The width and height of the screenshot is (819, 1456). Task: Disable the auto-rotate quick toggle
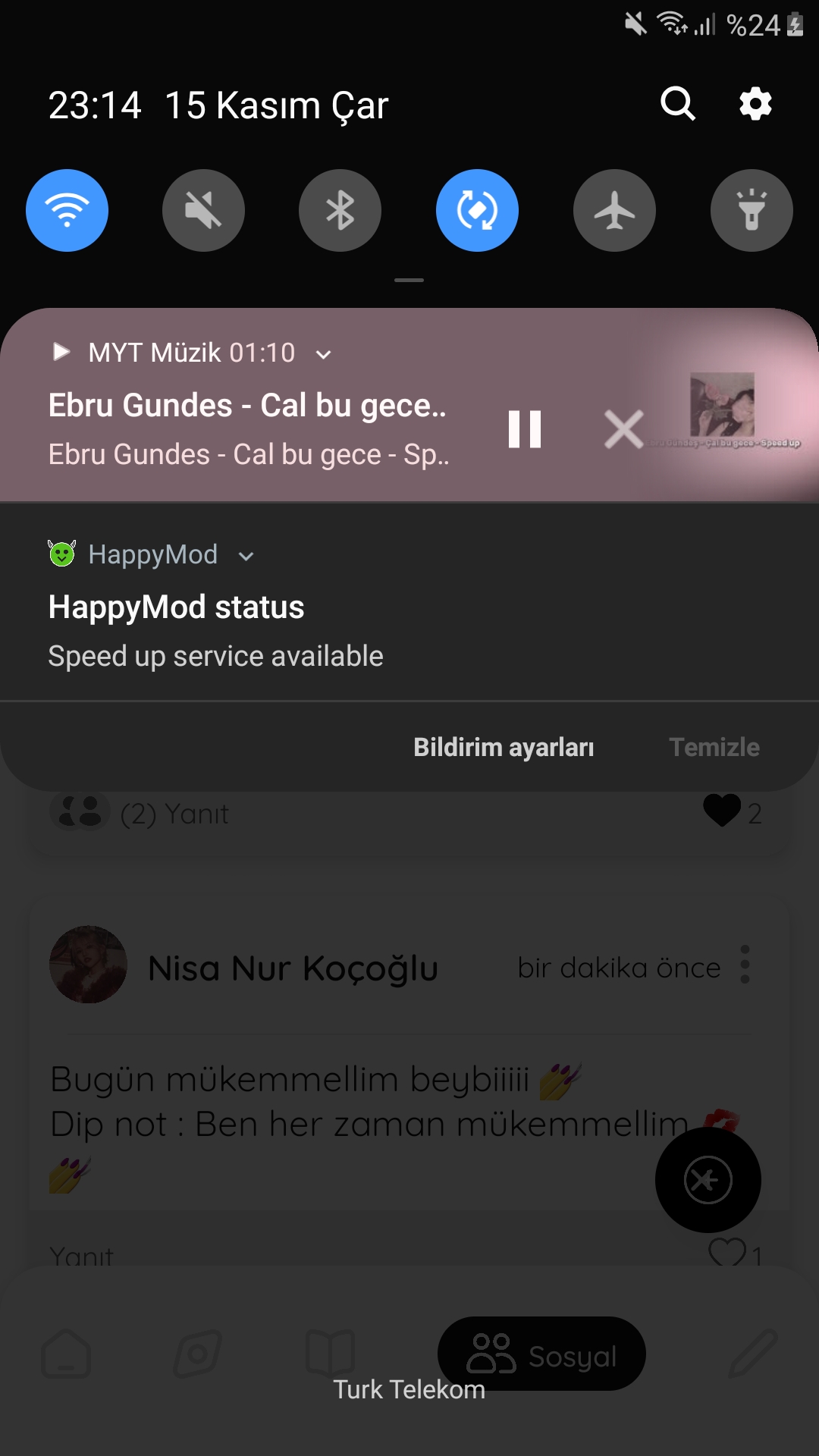(477, 210)
